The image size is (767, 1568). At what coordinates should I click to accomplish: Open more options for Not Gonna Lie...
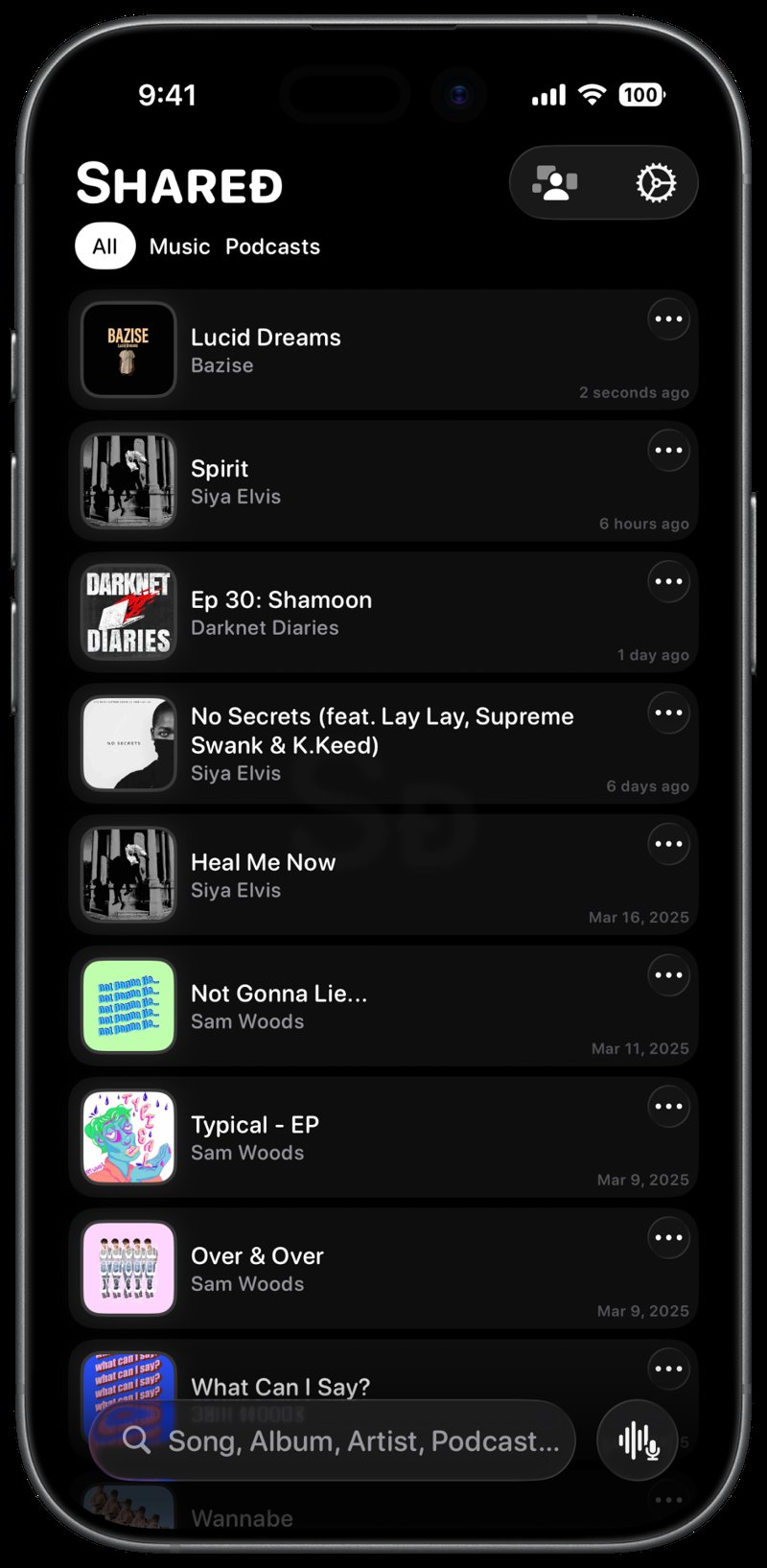point(668,975)
